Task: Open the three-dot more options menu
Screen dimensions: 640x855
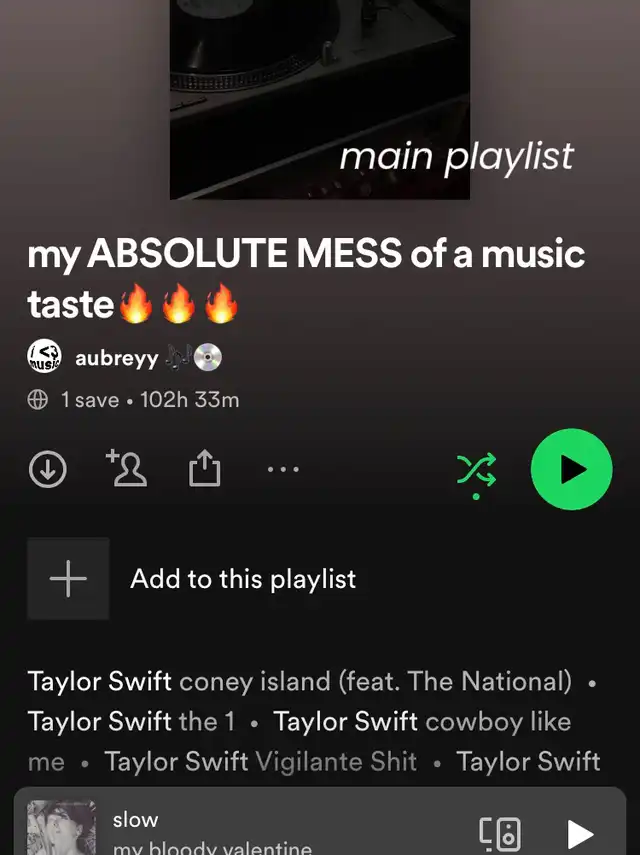Action: [x=283, y=468]
